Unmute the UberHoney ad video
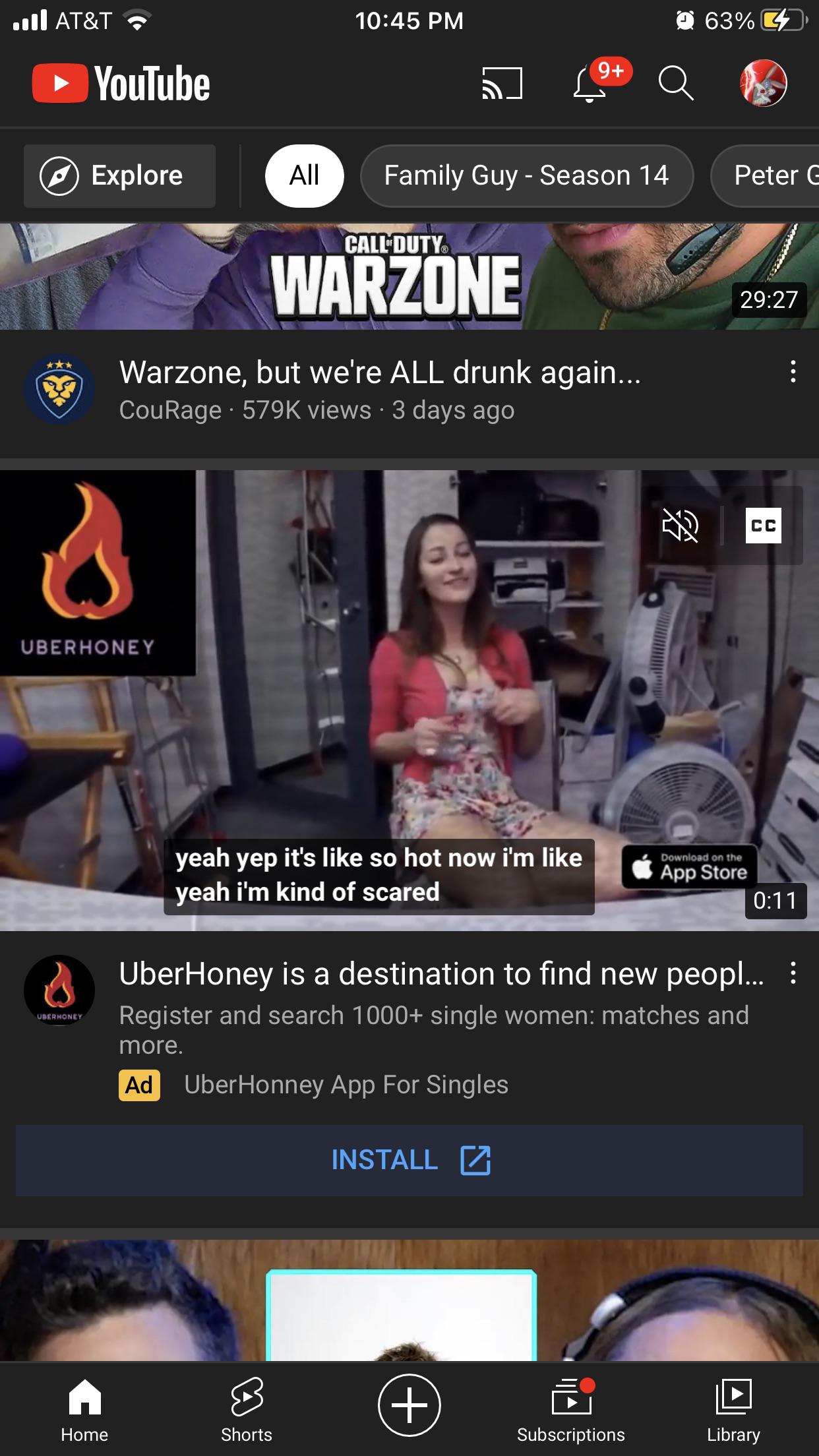The image size is (819, 1456). 680,526
